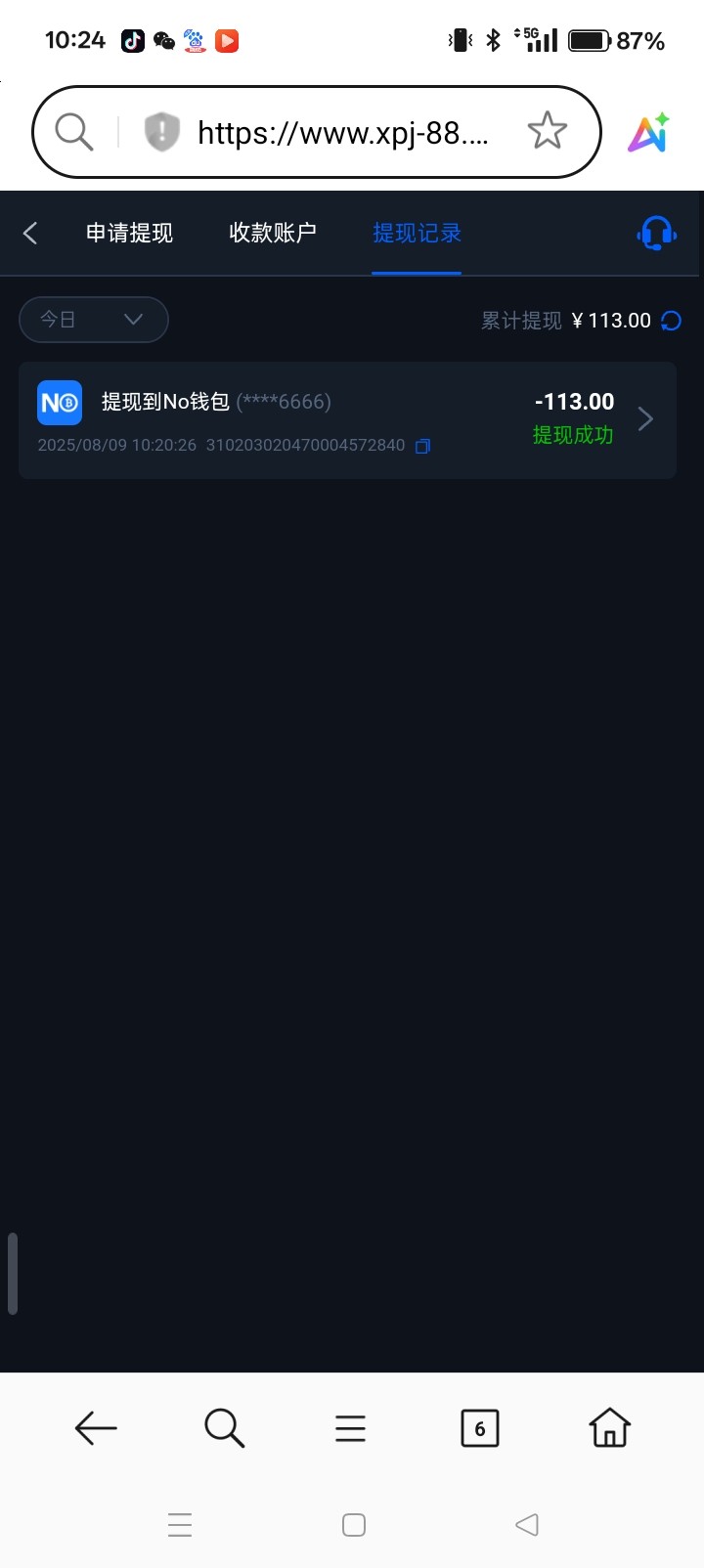This screenshot has height=1568, width=704.
Task: Refresh the 累计提现 total
Action: [672, 321]
